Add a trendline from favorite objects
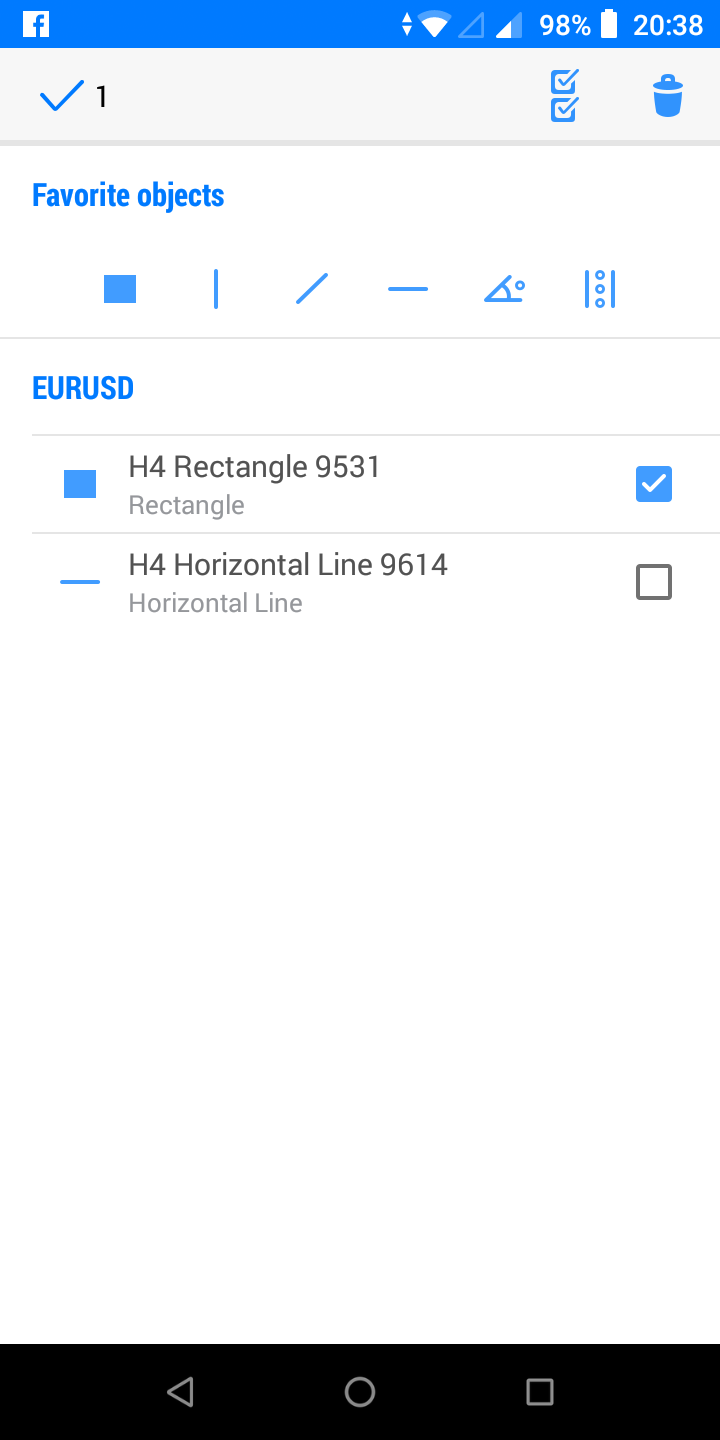The height and width of the screenshot is (1440, 720). pos(312,289)
